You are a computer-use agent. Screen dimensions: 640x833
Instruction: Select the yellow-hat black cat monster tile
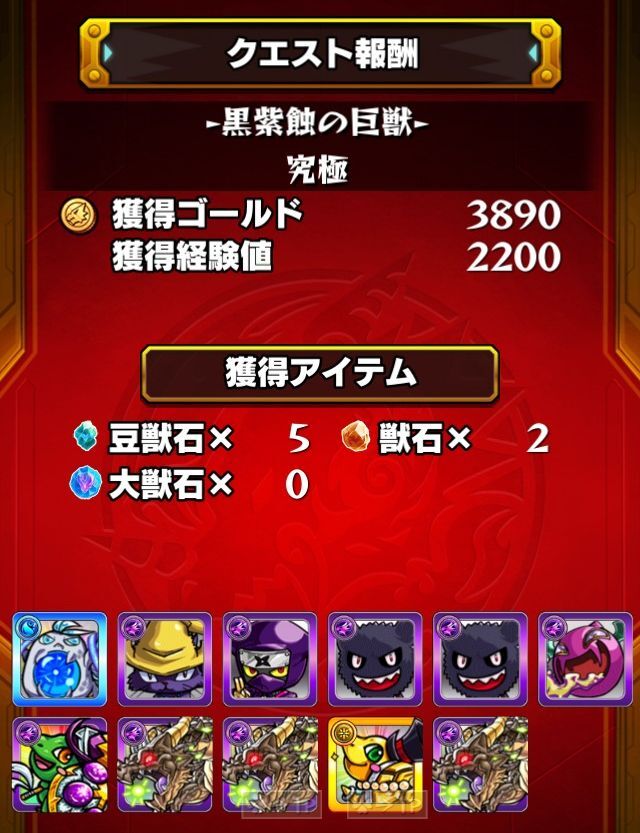pos(164,659)
